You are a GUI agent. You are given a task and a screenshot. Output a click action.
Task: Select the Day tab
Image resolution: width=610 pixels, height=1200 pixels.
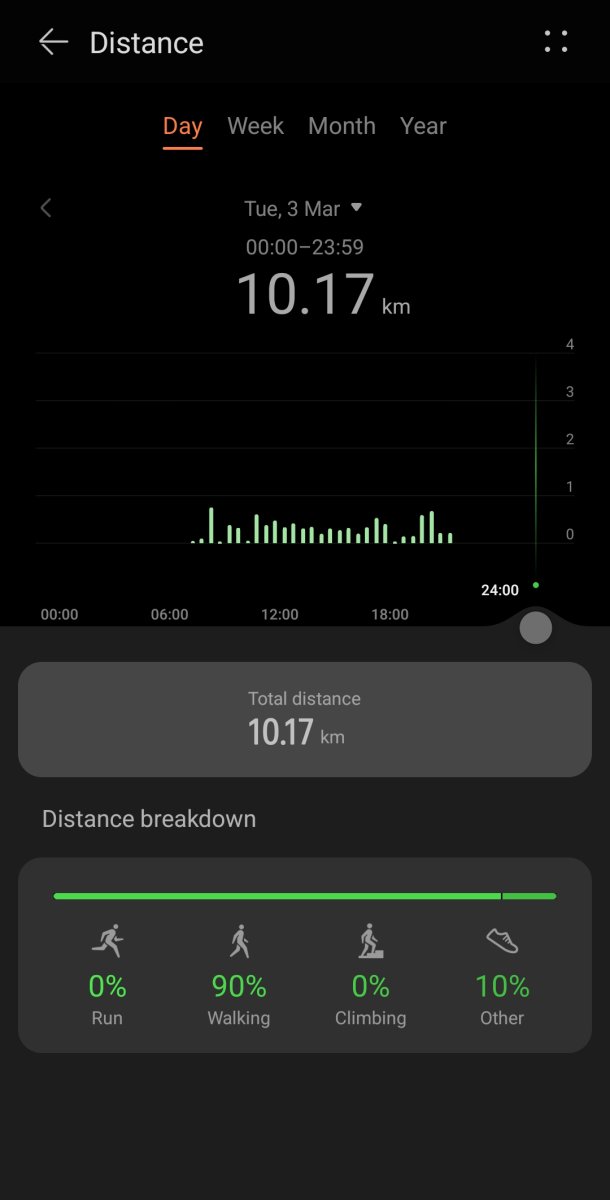[x=183, y=126]
